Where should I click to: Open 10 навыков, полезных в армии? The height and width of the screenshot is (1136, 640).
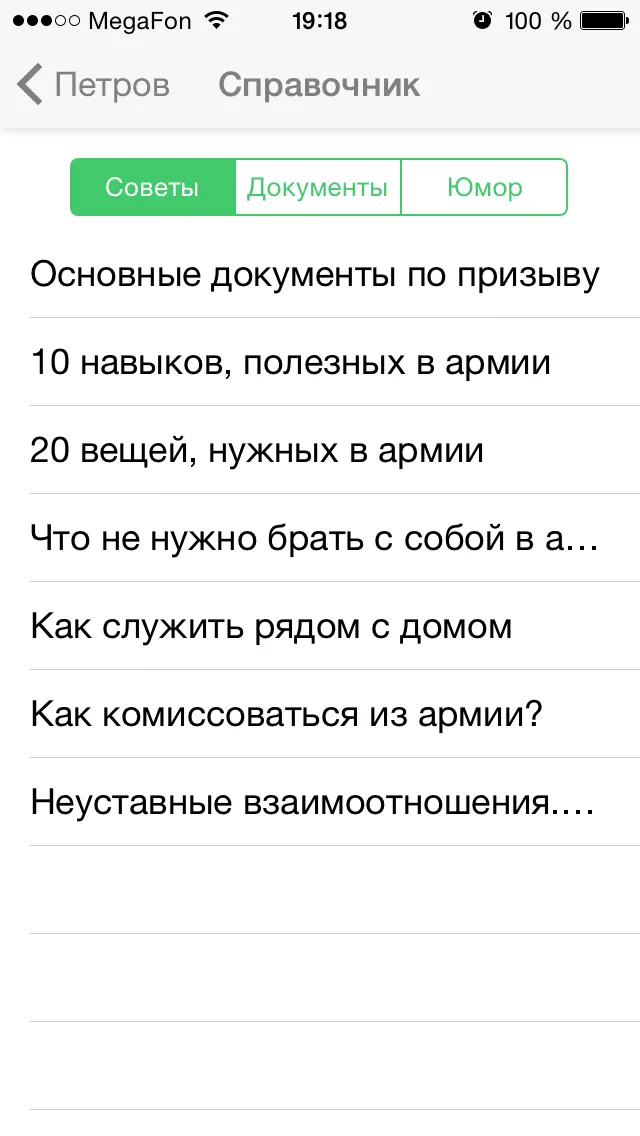click(x=320, y=362)
